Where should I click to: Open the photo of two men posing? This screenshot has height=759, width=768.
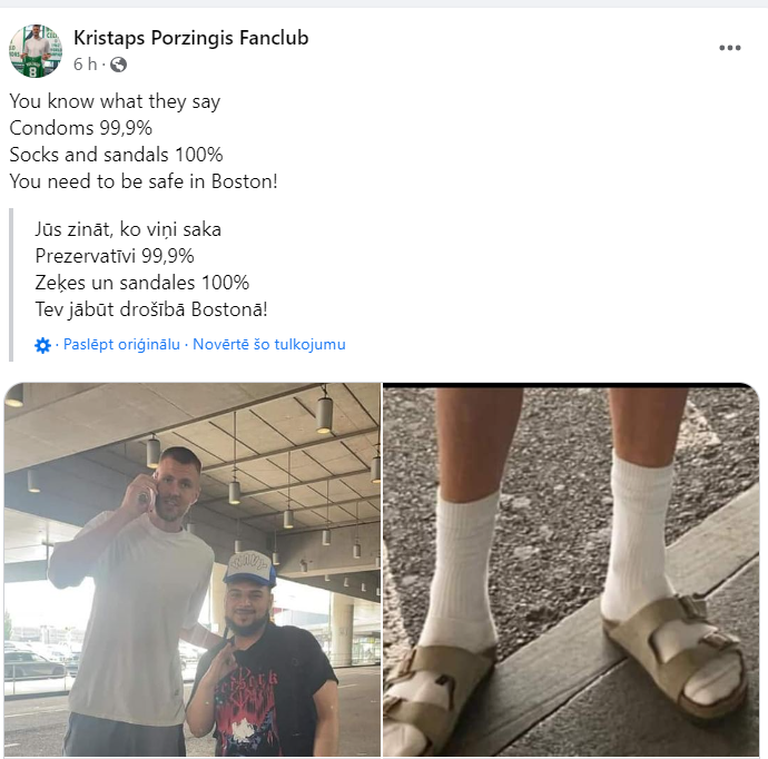pyautogui.click(x=192, y=569)
